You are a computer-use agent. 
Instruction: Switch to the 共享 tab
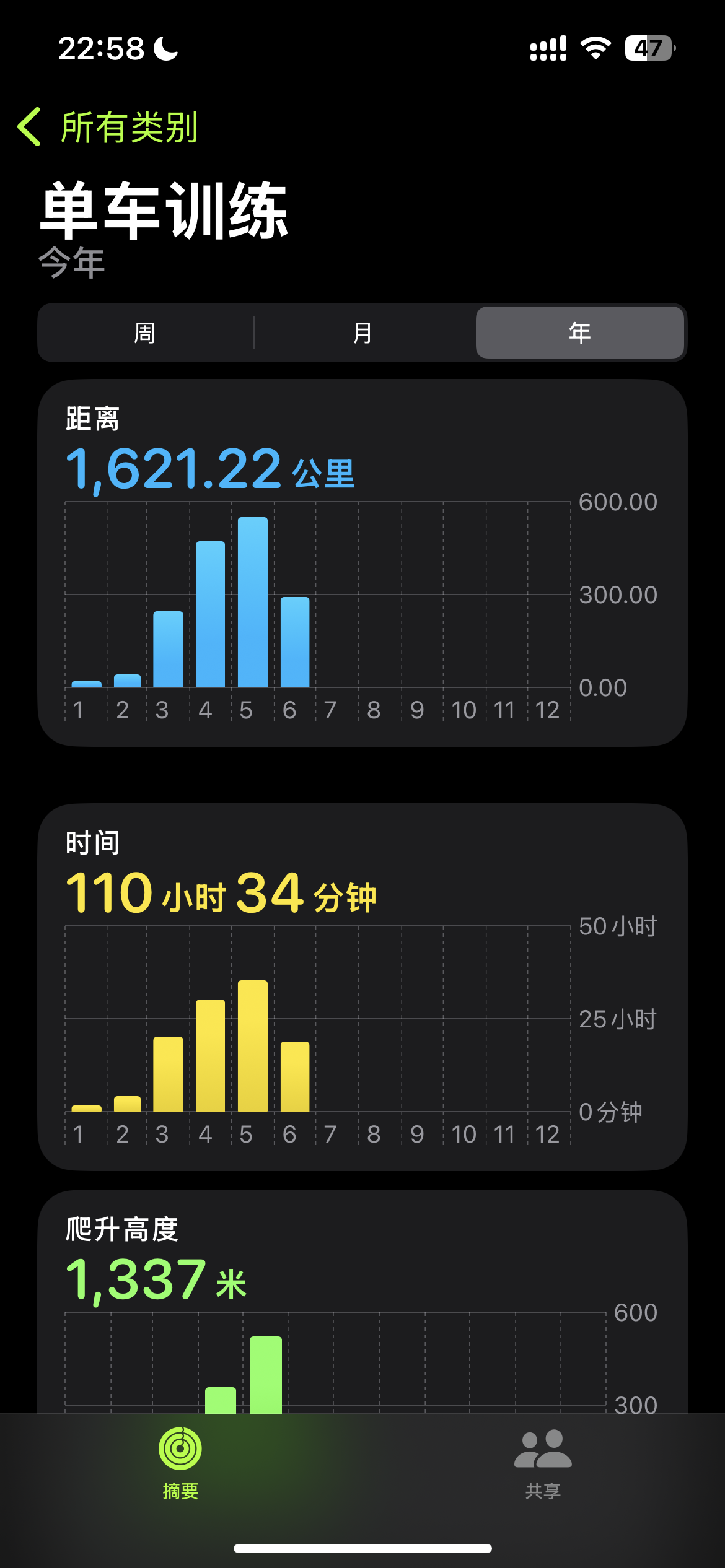coord(543,1464)
